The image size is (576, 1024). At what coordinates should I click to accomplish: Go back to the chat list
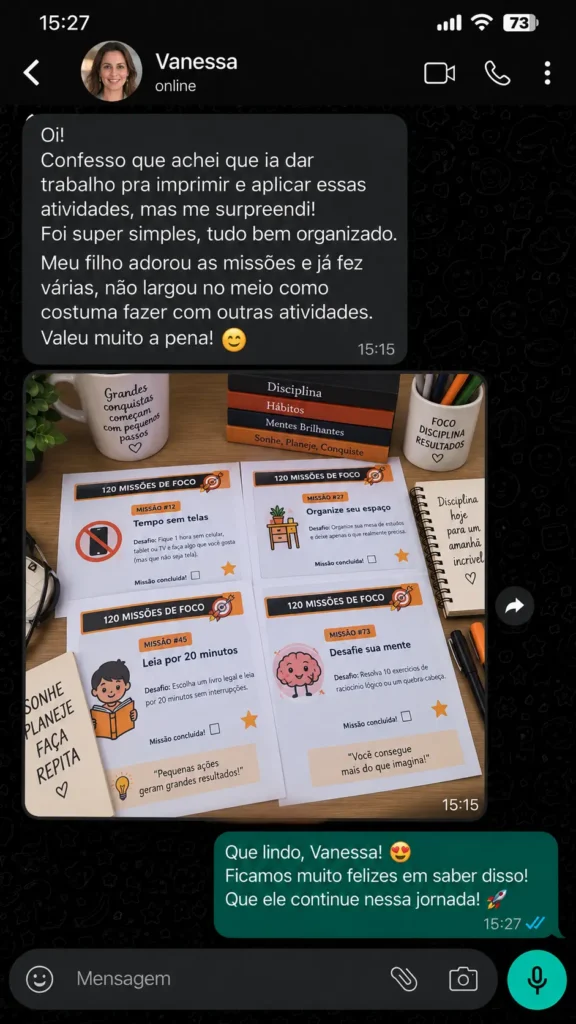[31, 72]
